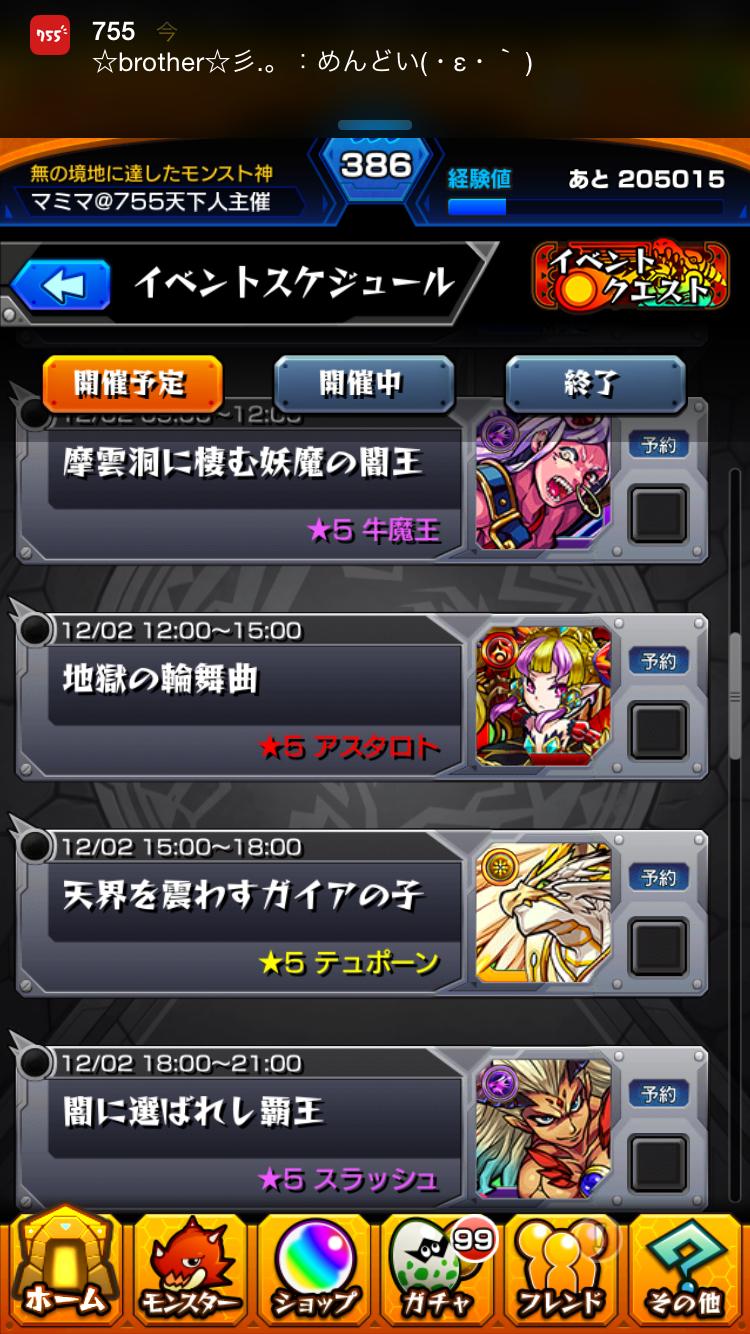Tap the テュポーン monster portrait
Screen dimensions: 750x1334
(545, 910)
